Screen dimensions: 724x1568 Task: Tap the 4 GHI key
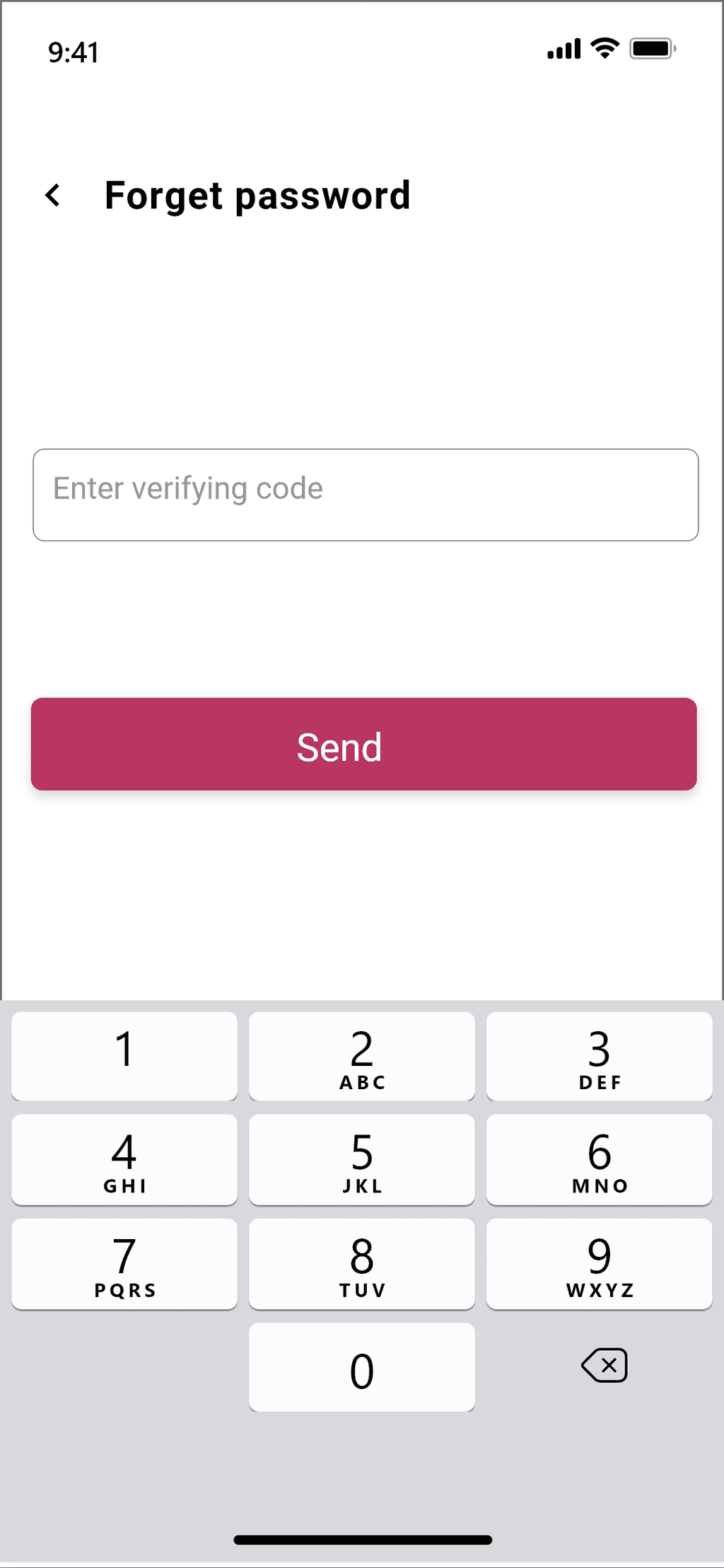coord(124,1159)
